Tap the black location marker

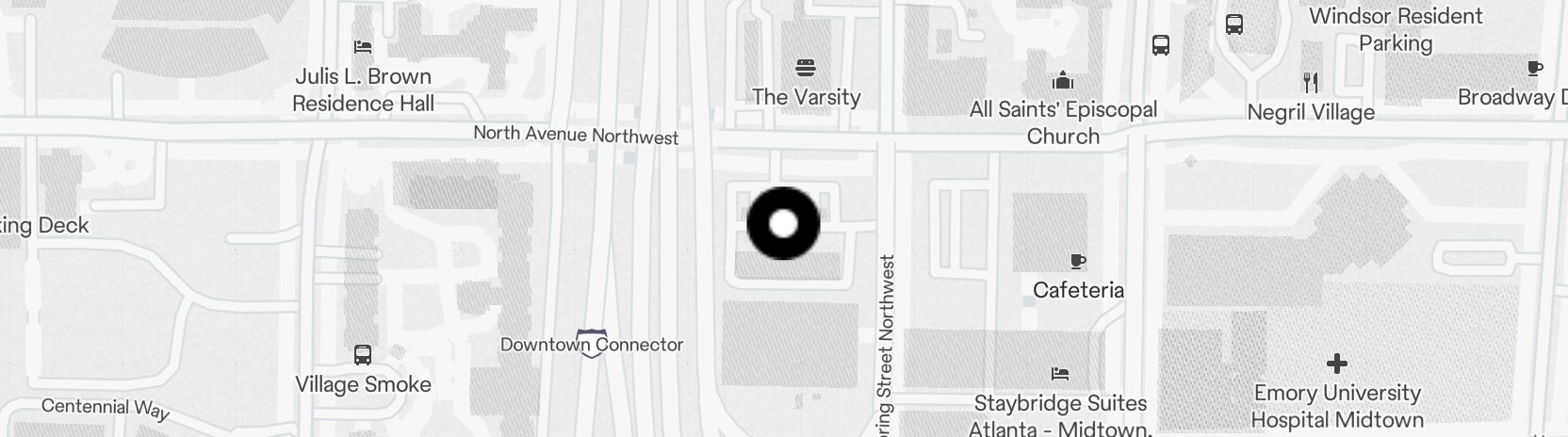(x=783, y=224)
